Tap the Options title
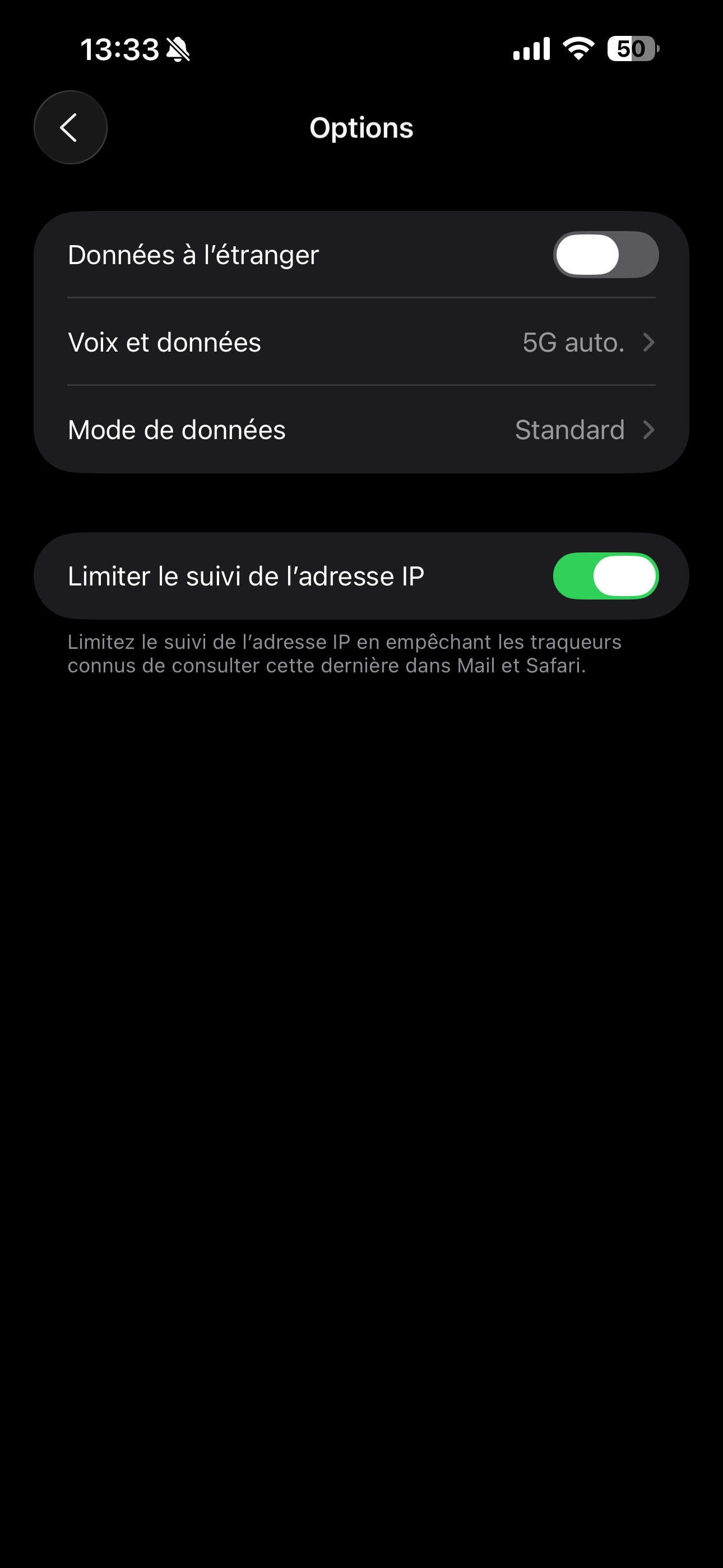Screen dimensions: 723x1568 (x=361, y=127)
